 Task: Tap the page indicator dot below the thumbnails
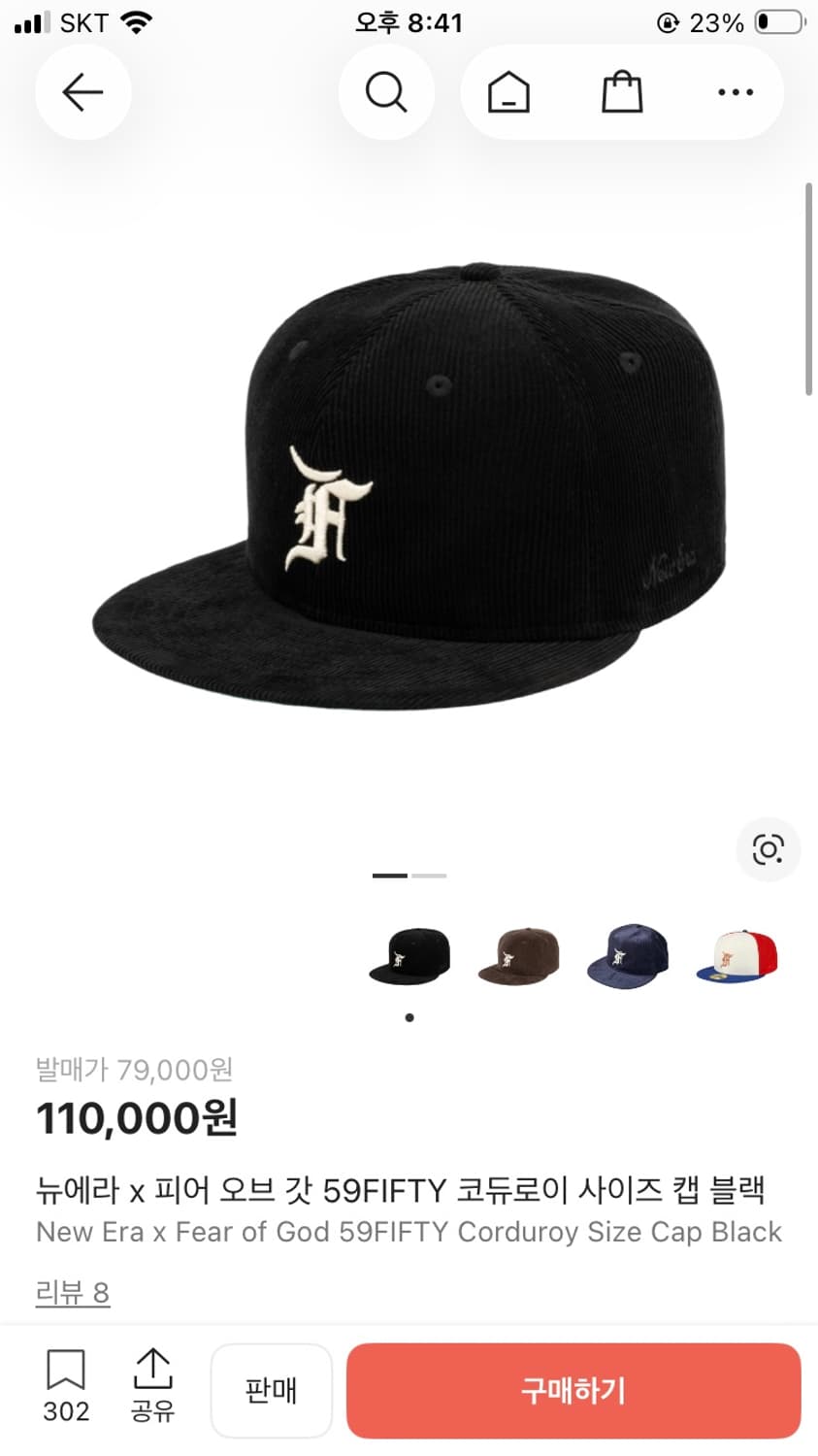tap(409, 1017)
